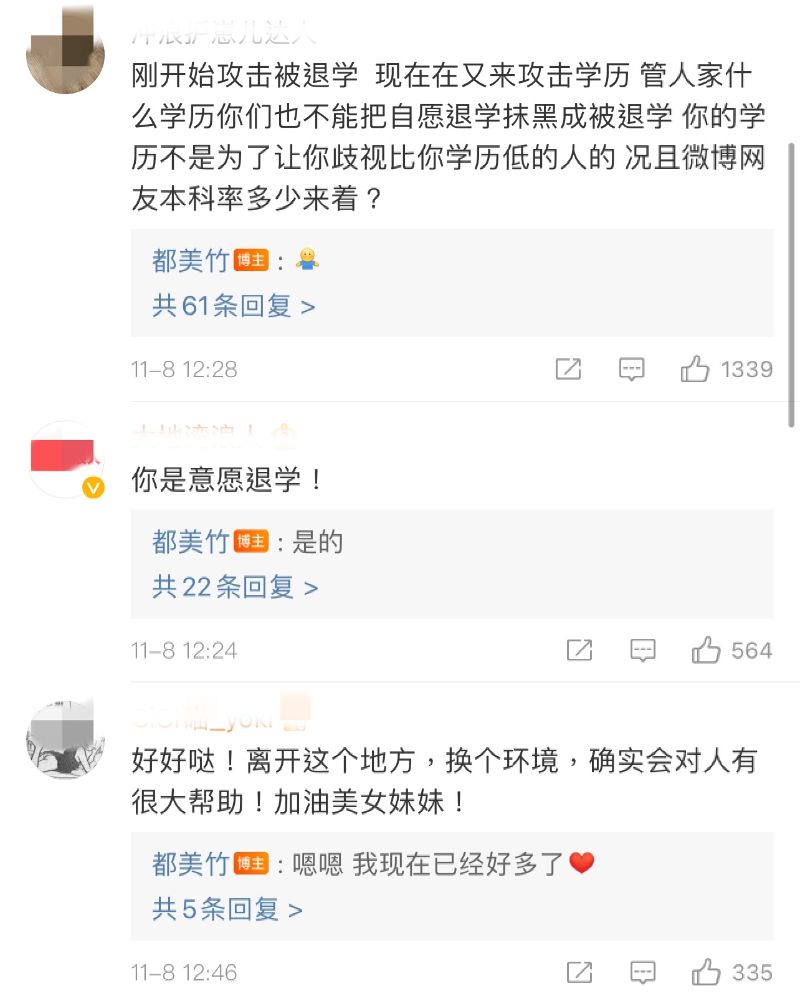The height and width of the screenshot is (1001, 800).
Task: Reply to the comment posted 11-8 12:46
Action: pos(642,971)
